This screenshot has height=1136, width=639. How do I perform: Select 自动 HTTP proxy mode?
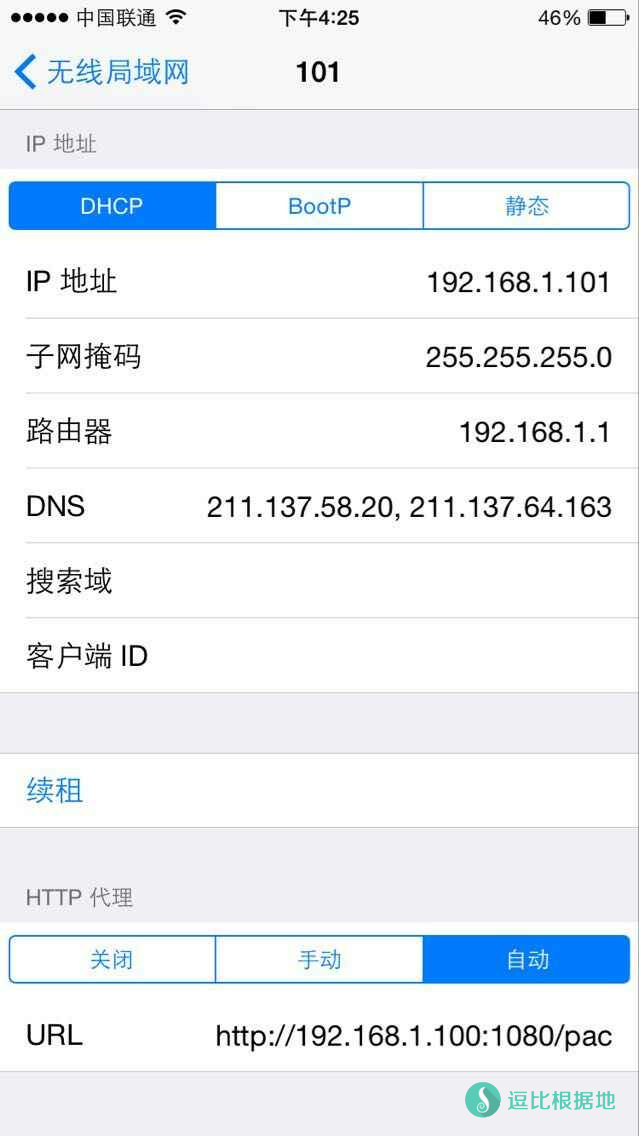coord(527,960)
